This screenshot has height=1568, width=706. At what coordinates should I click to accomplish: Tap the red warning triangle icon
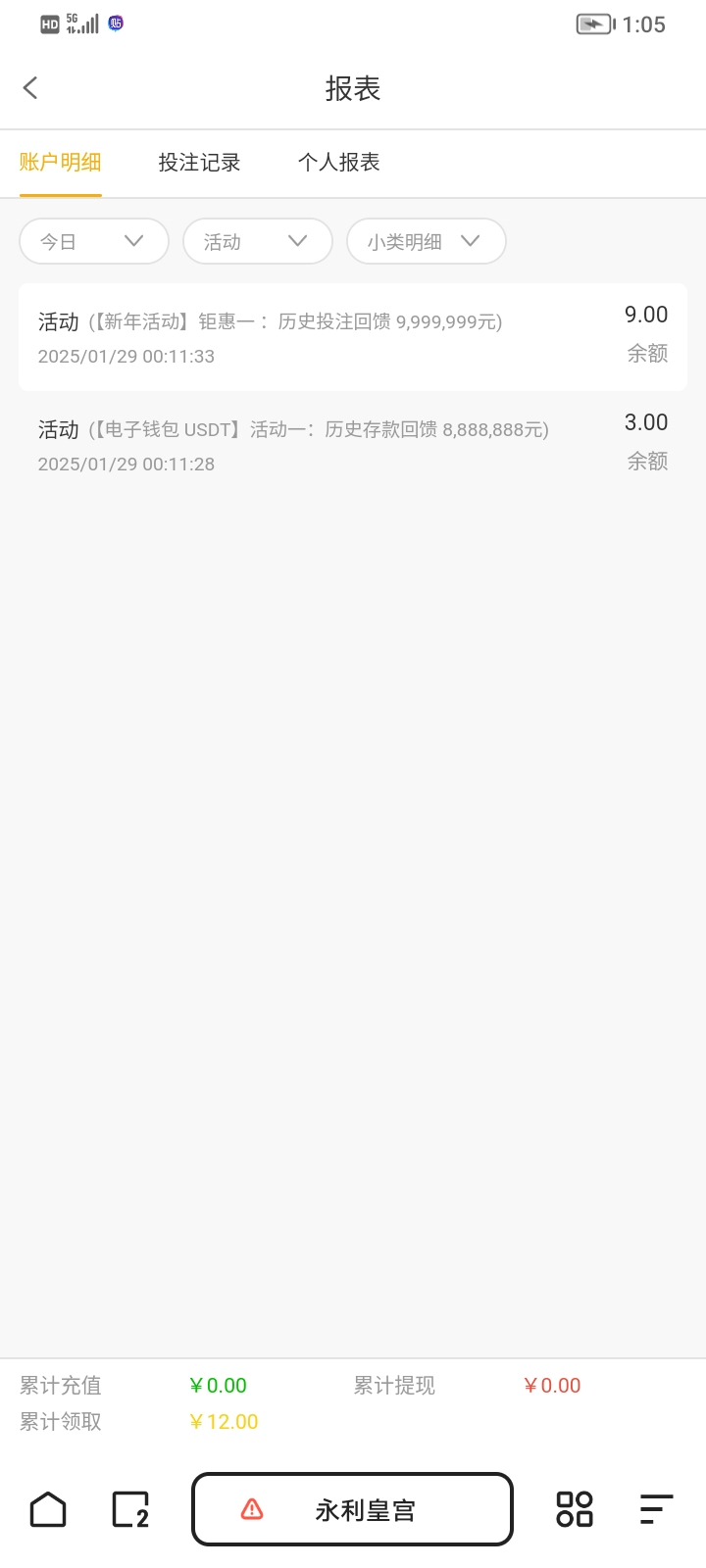coord(251,1509)
